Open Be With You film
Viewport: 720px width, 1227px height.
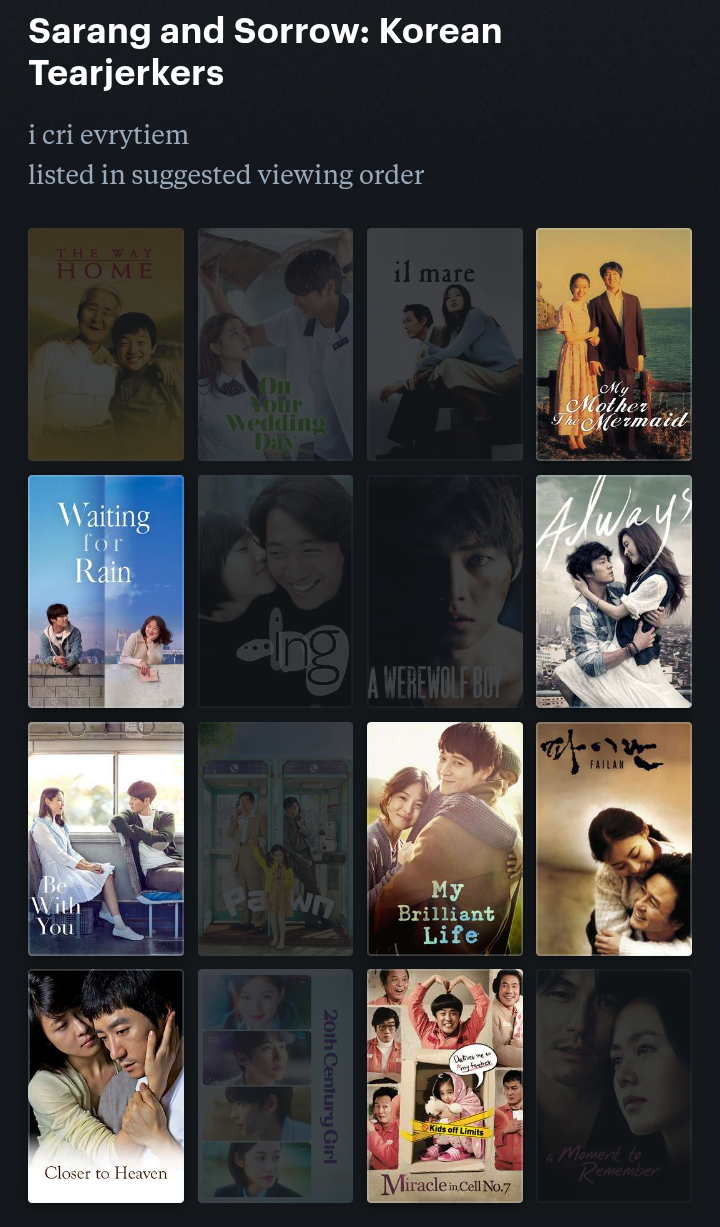click(x=106, y=838)
